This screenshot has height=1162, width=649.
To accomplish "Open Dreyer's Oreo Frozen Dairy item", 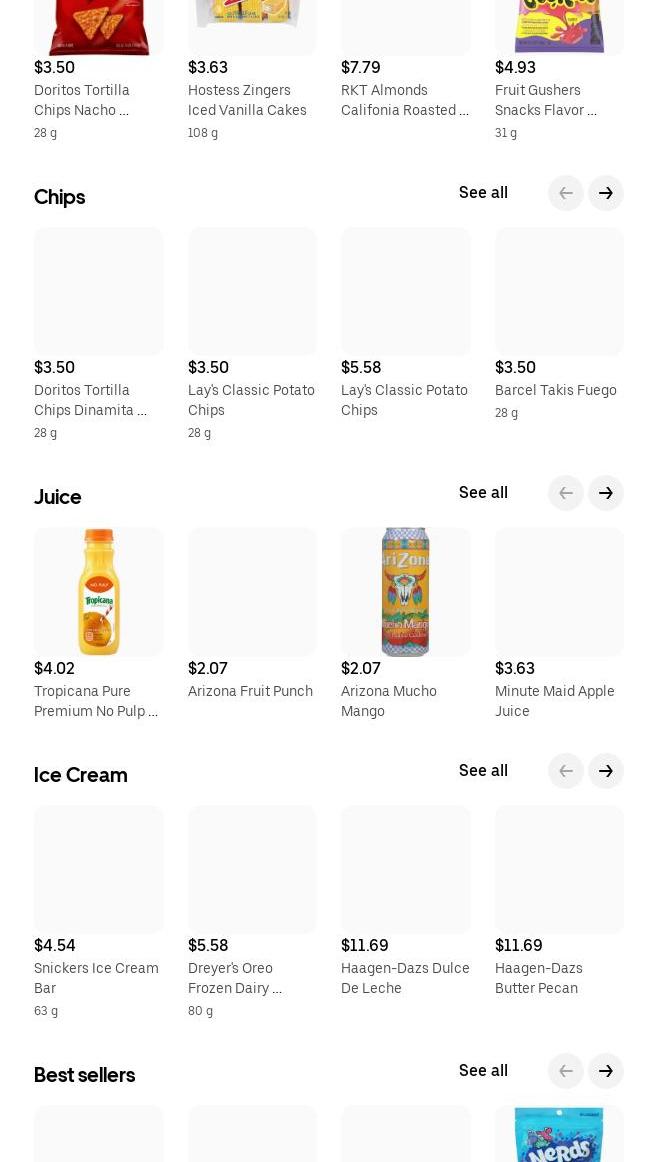I will [252, 870].
